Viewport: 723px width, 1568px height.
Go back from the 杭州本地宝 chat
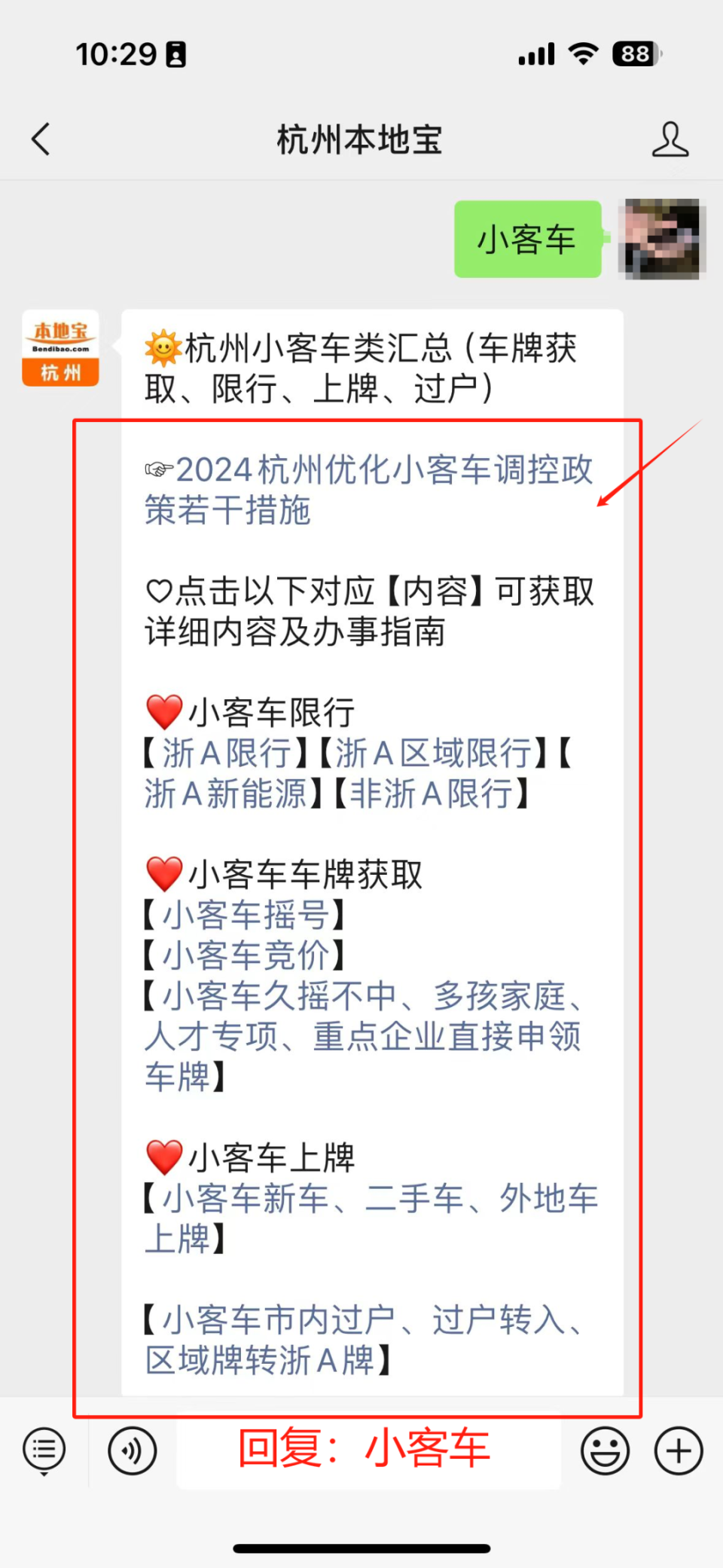tap(41, 139)
